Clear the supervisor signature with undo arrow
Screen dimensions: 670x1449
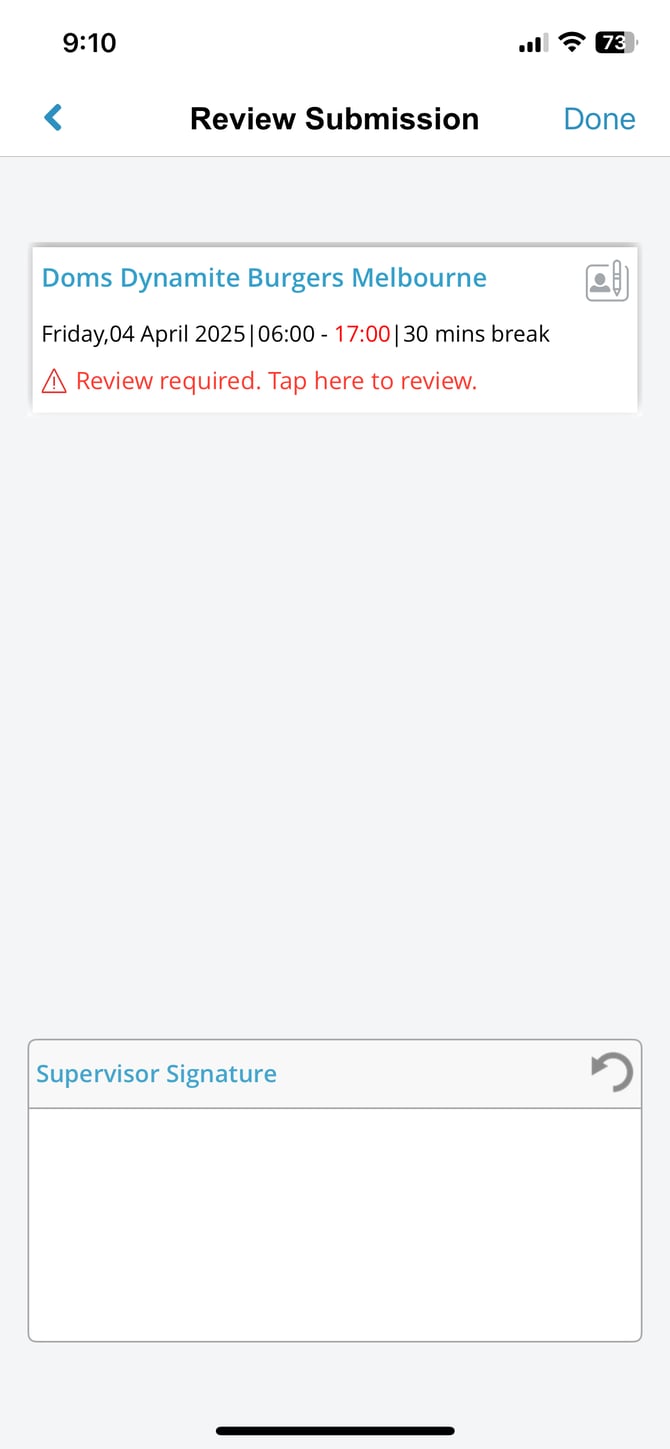point(611,1073)
